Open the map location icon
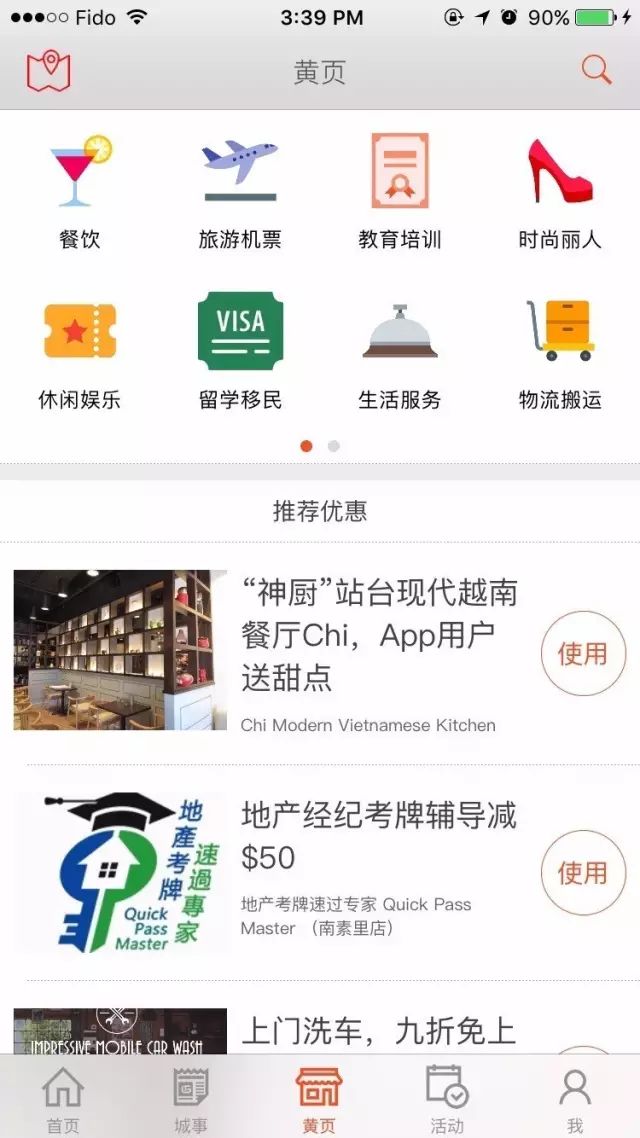Image resolution: width=640 pixels, height=1138 pixels. [49, 71]
